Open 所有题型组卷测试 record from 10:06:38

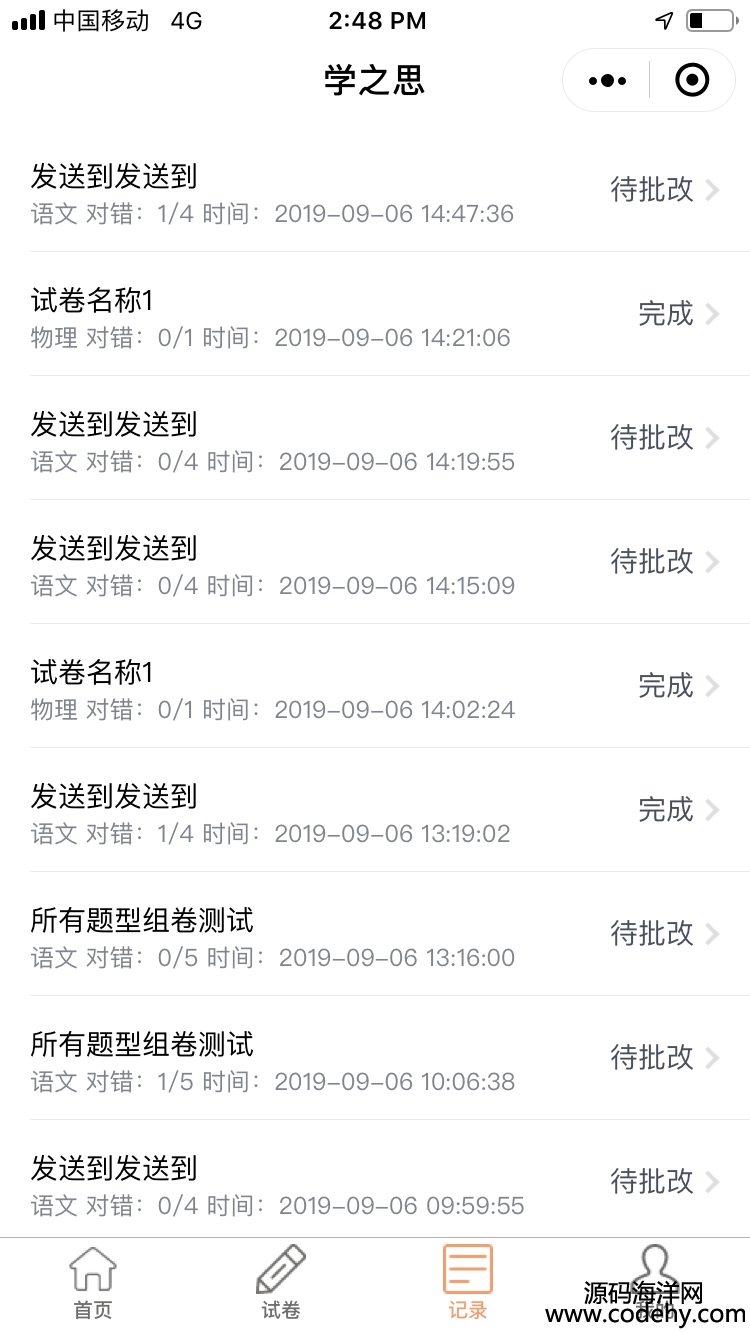pos(375,1058)
